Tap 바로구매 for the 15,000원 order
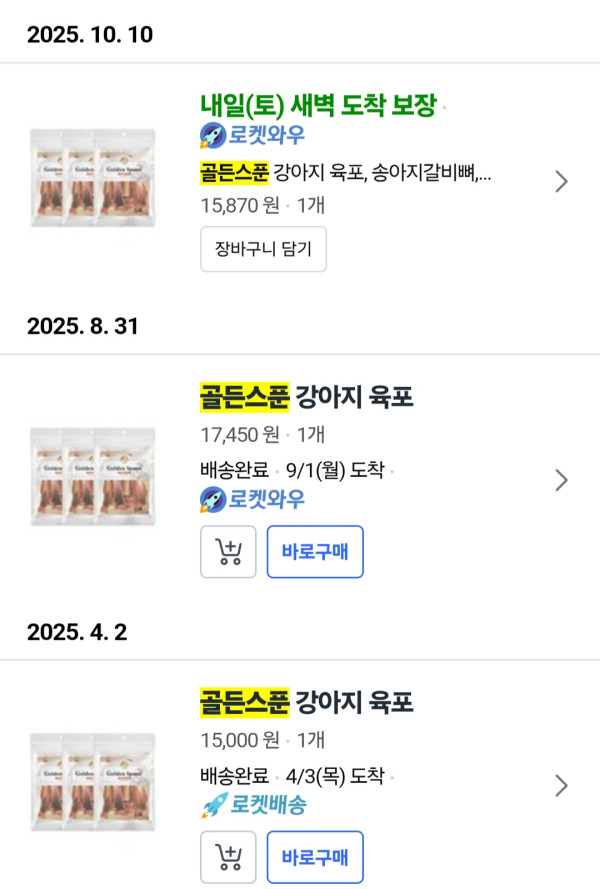600x889 pixels. pyautogui.click(x=315, y=857)
